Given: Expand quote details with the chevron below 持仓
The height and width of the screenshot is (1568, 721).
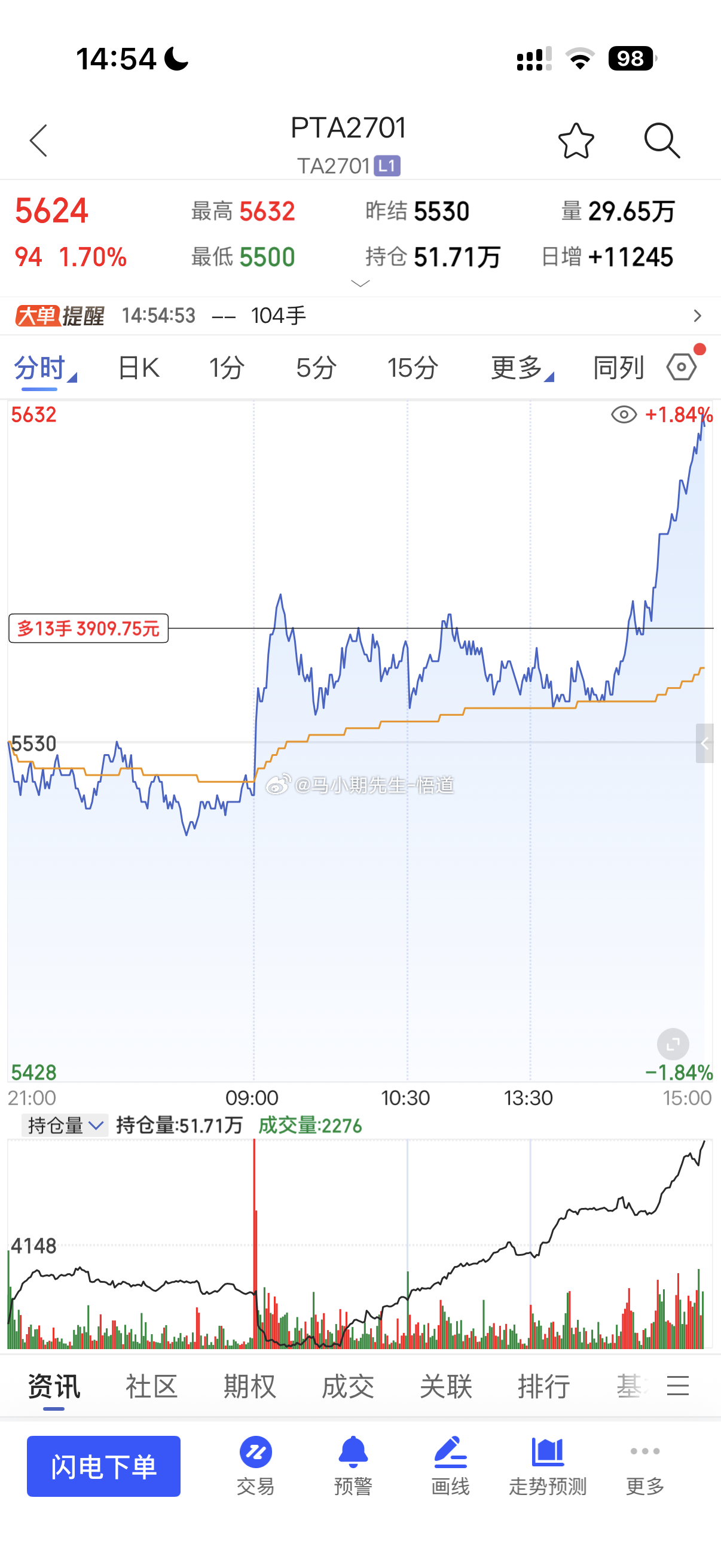Looking at the screenshot, I should click(360, 283).
